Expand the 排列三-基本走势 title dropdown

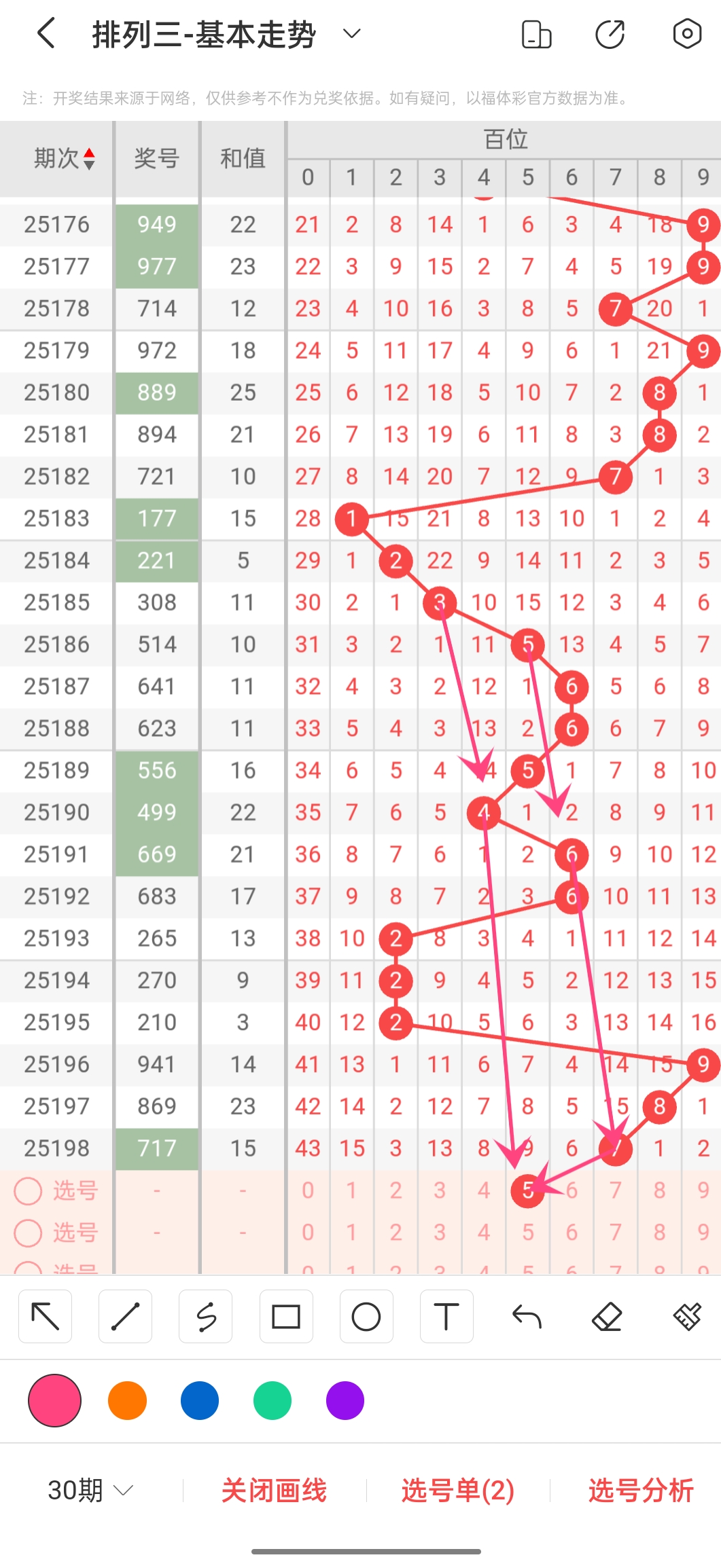(x=351, y=33)
